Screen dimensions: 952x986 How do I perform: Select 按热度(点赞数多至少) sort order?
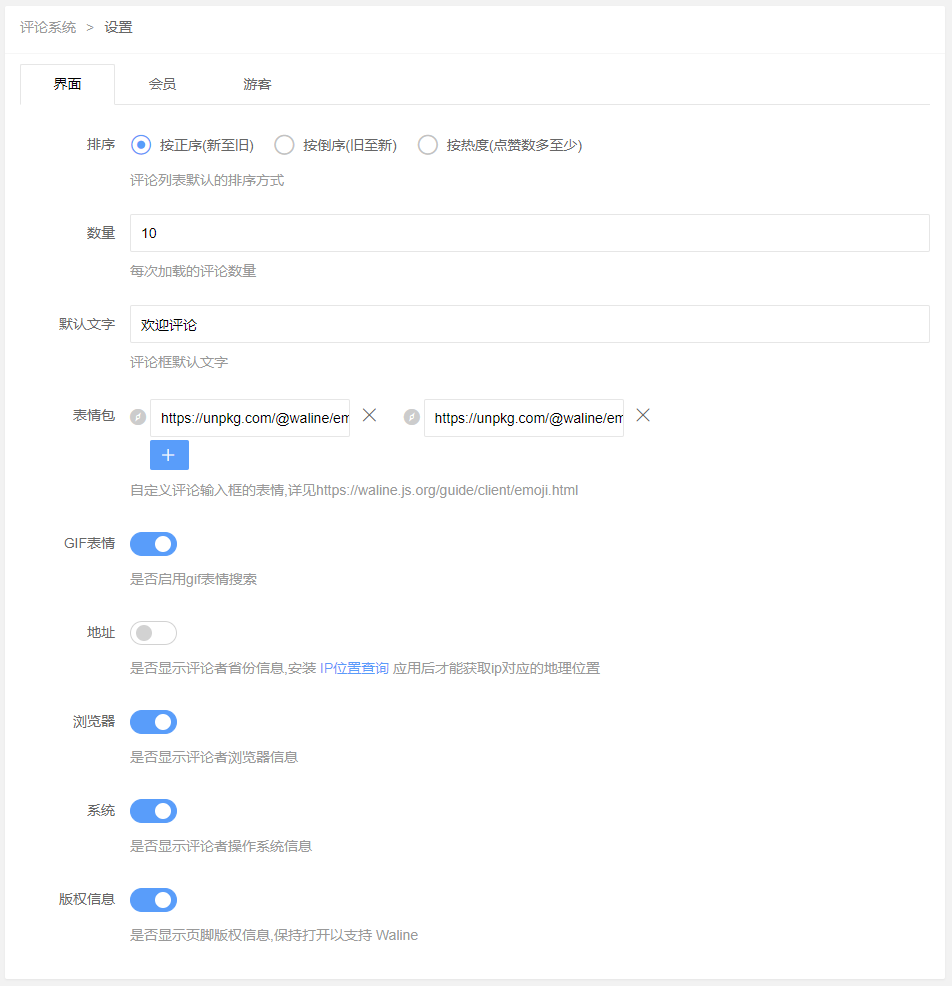(x=428, y=145)
